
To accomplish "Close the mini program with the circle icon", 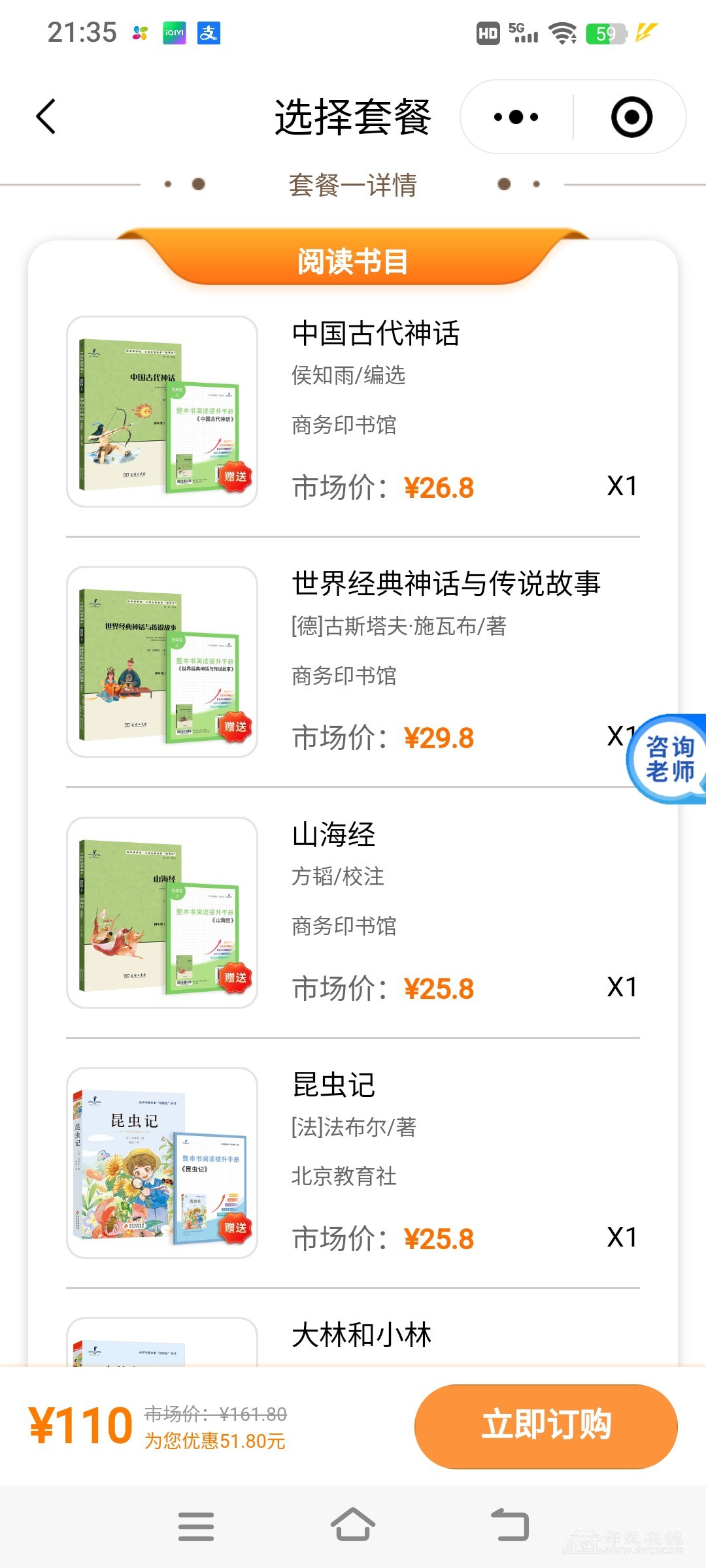I will pos(631,117).
